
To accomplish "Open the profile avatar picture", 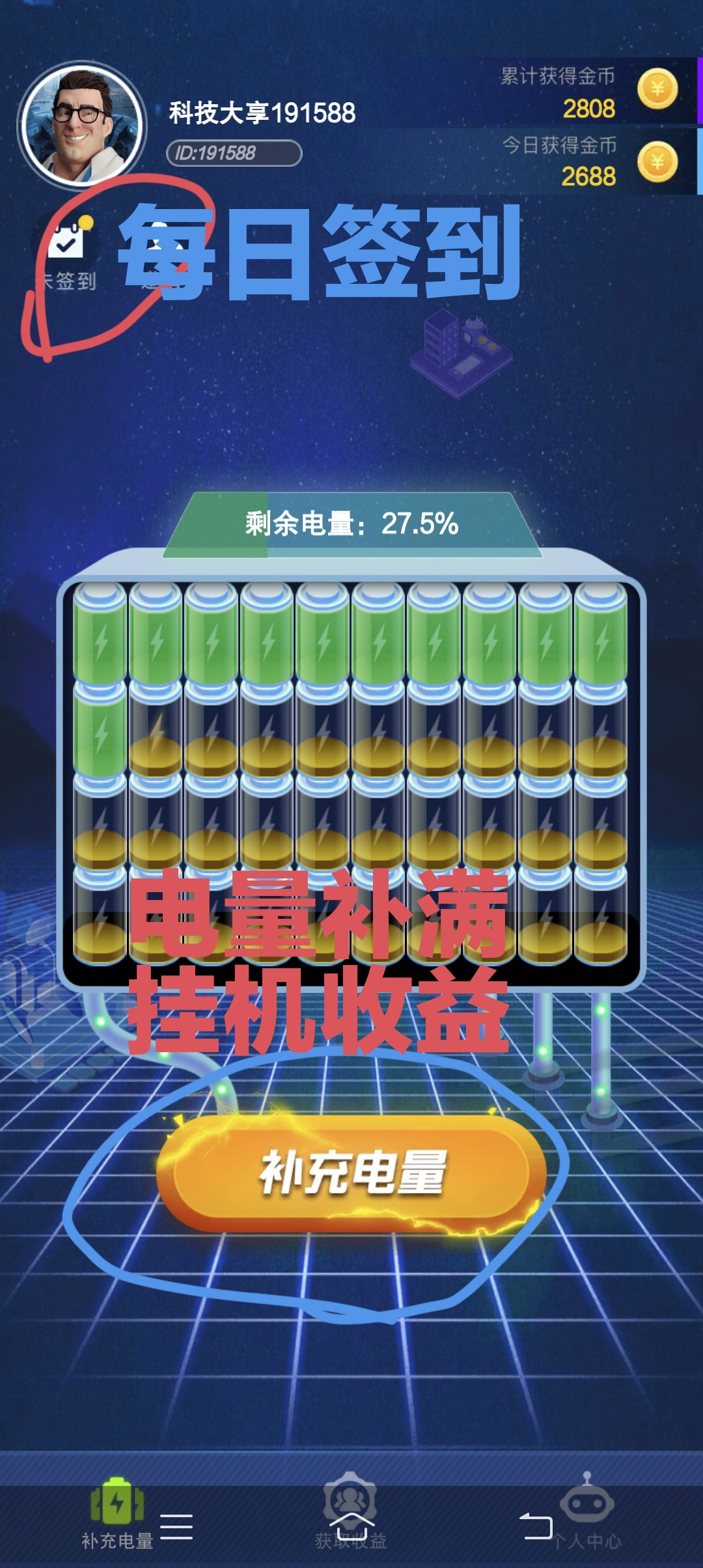I will click(x=82, y=126).
